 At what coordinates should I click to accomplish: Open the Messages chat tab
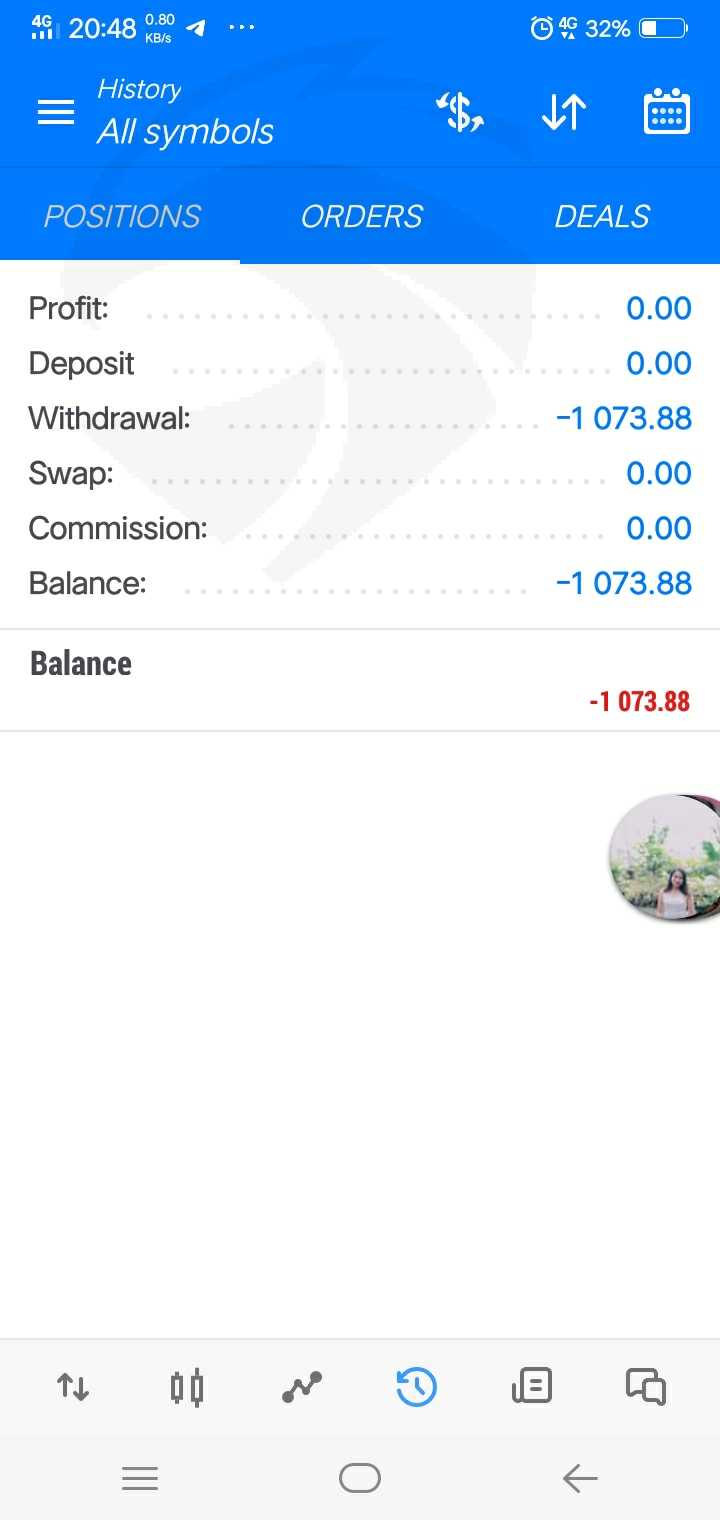pyautogui.click(x=646, y=1387)
